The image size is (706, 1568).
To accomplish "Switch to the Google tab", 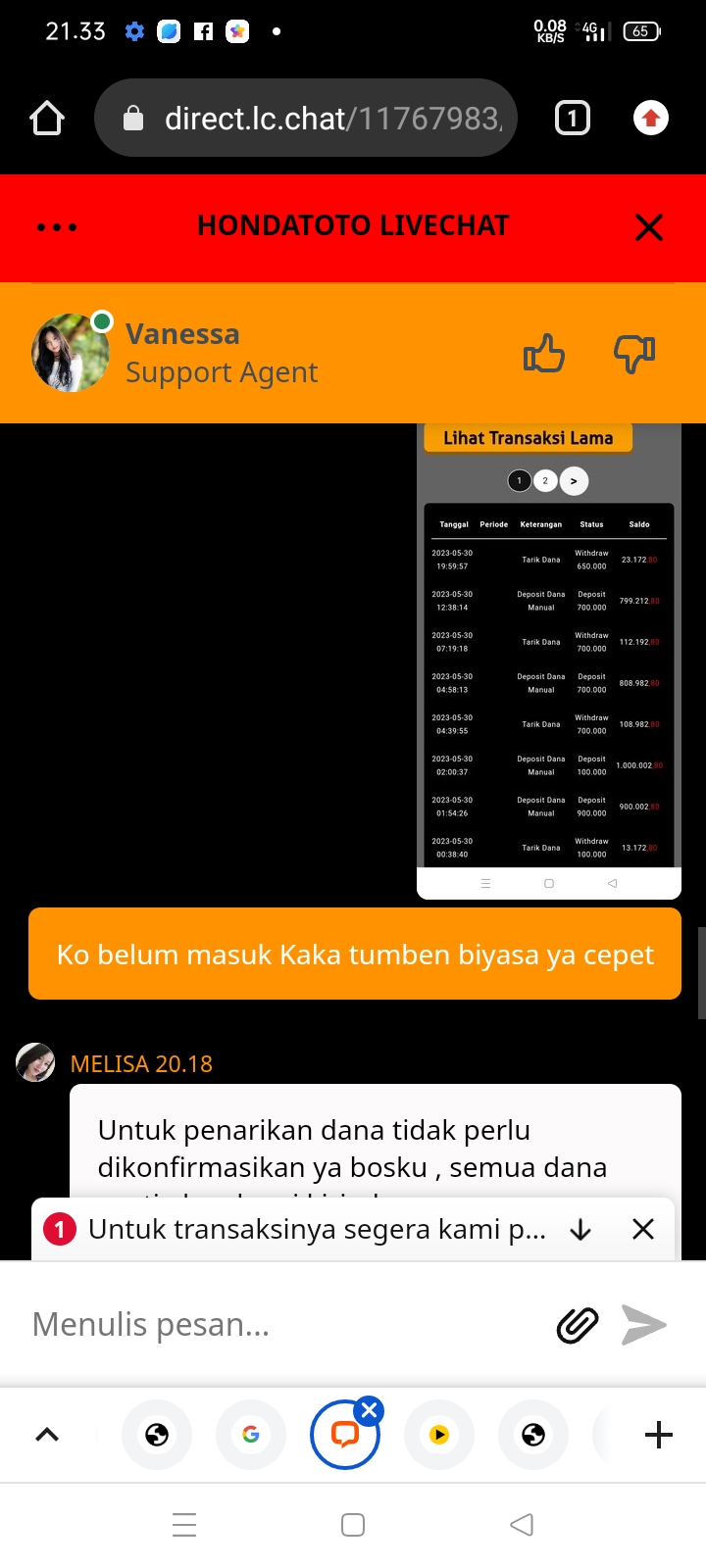I will [251, 1435].
